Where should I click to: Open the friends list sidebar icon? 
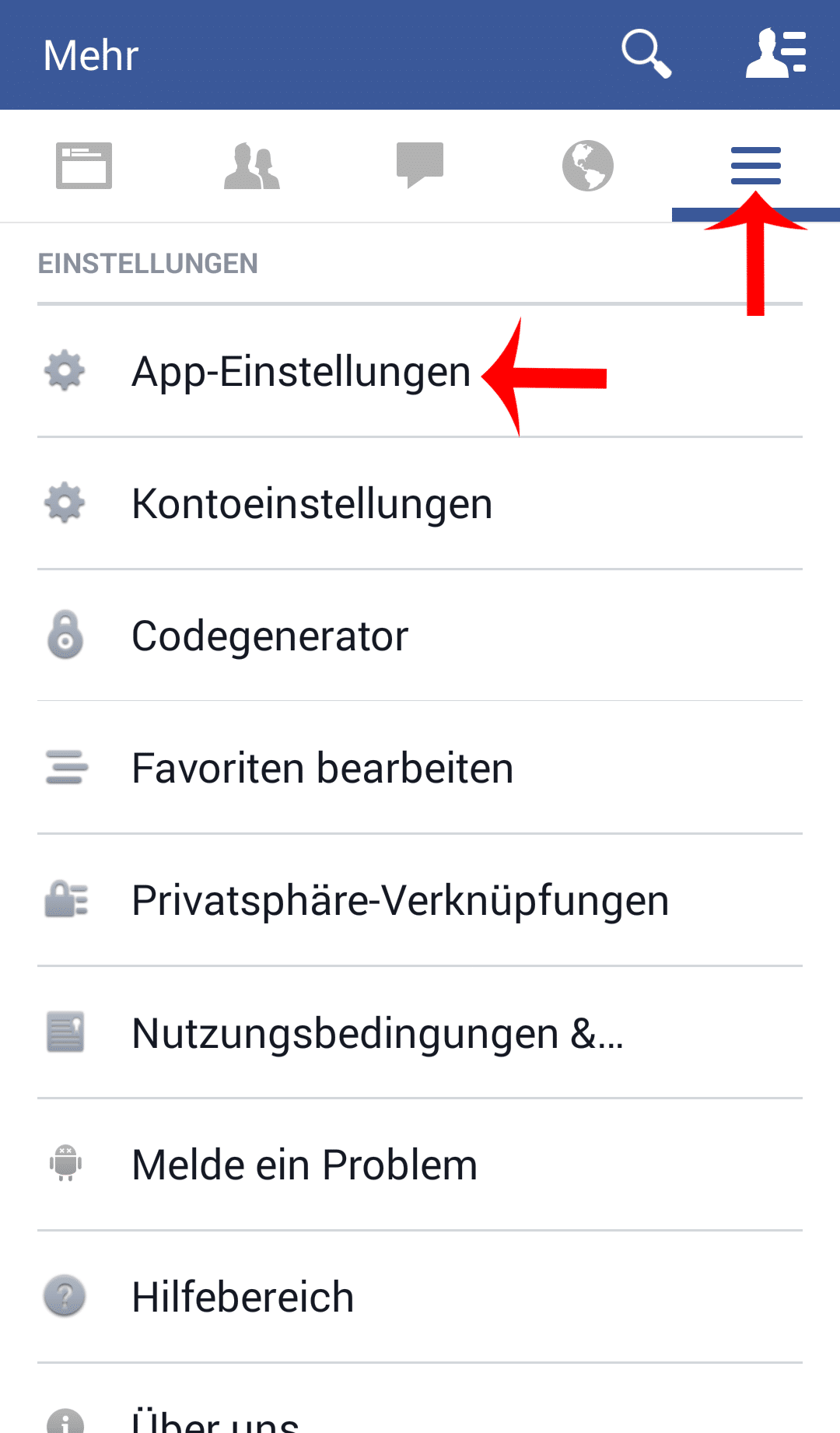pos(776,54)
